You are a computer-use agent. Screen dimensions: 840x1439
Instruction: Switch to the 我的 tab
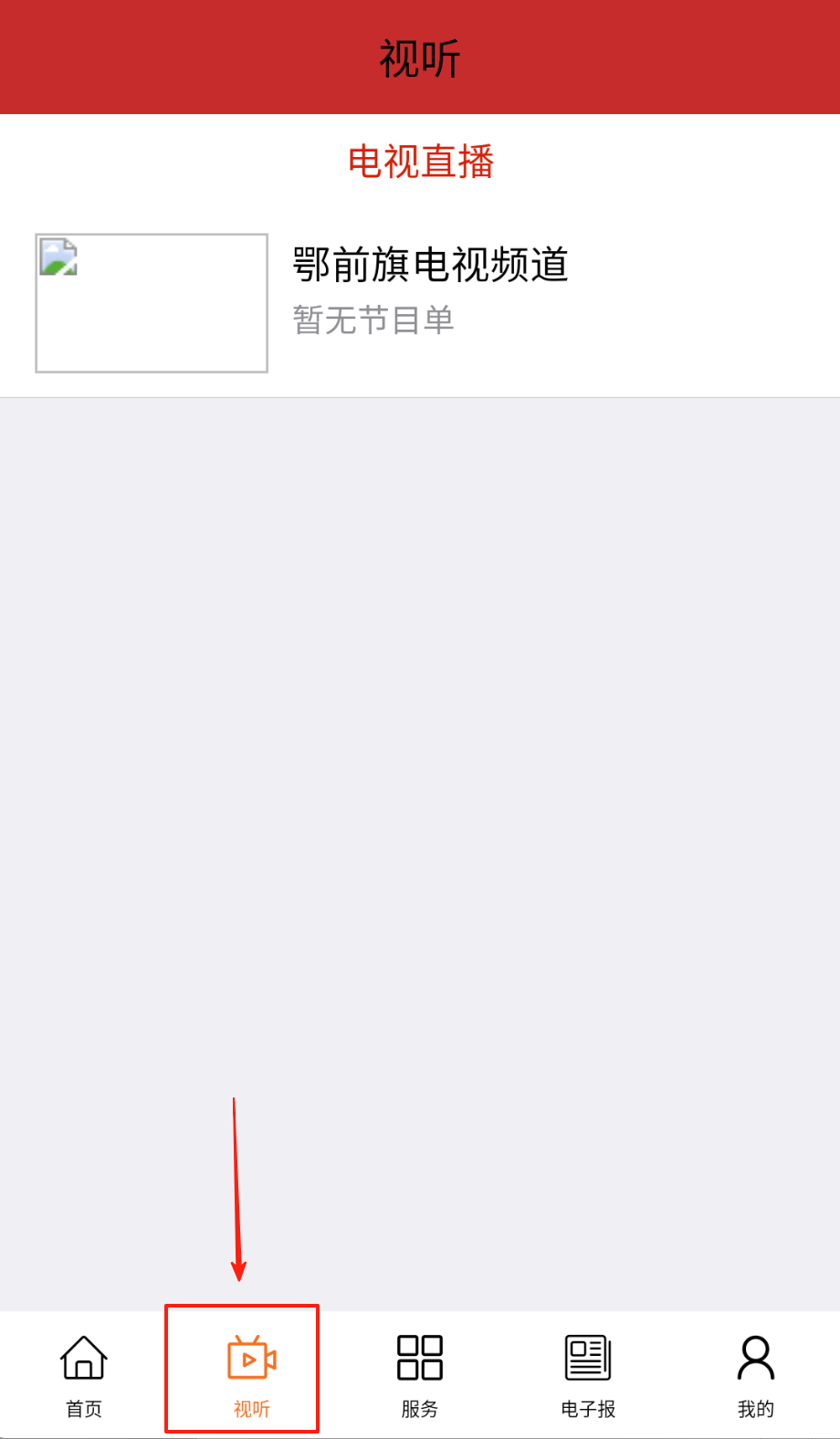tap(756, 1373)
